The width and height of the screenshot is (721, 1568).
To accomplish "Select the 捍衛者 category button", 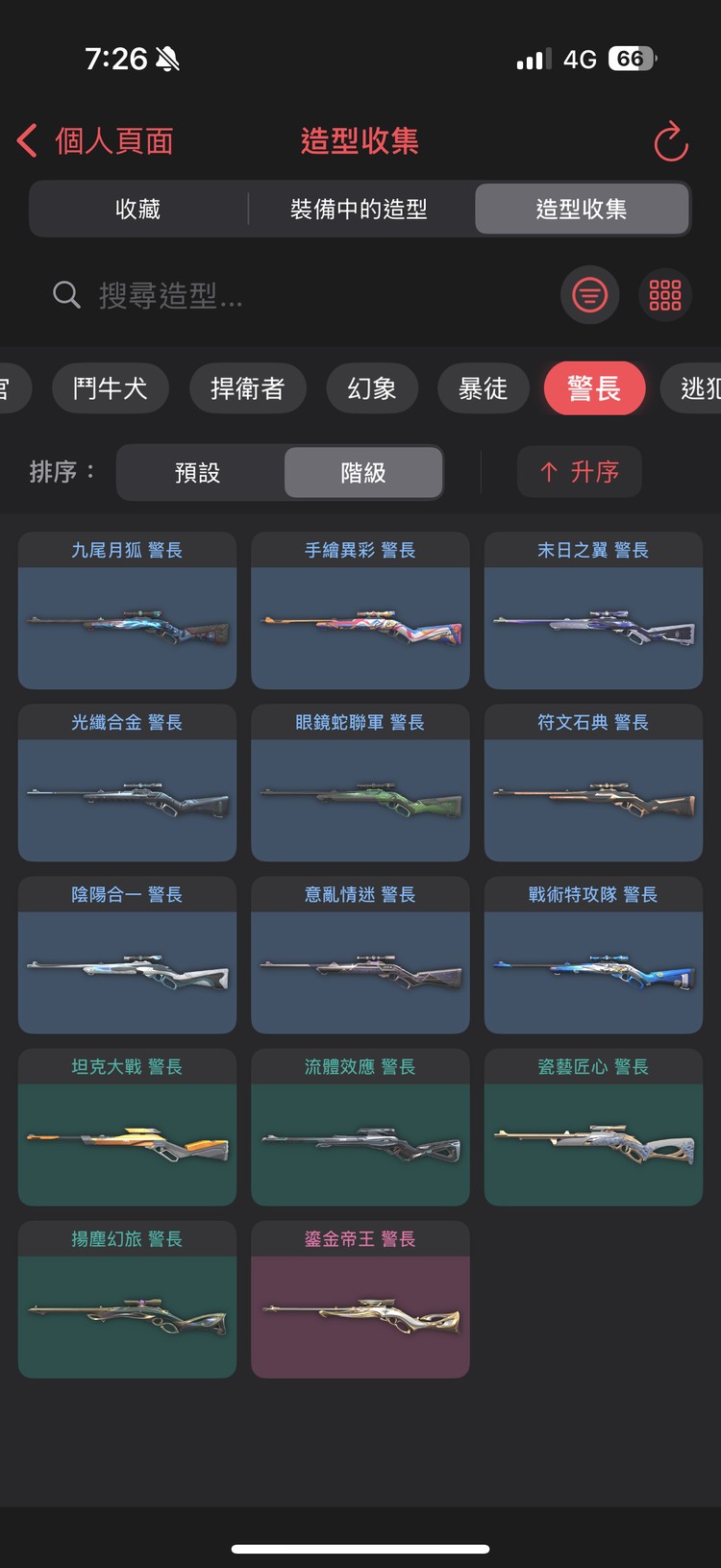I will tap(248, 388).
